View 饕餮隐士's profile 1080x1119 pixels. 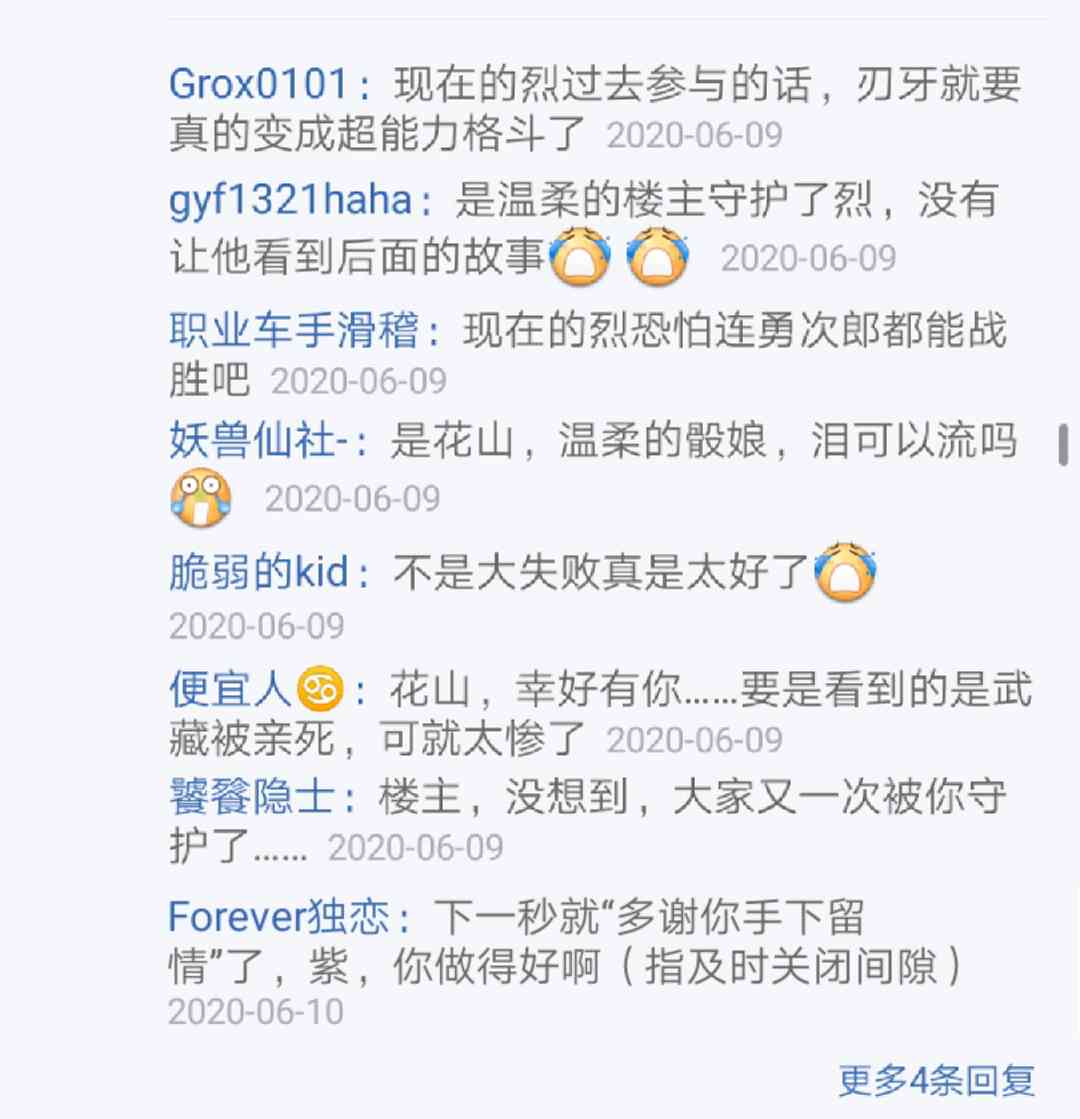(251, 797)
